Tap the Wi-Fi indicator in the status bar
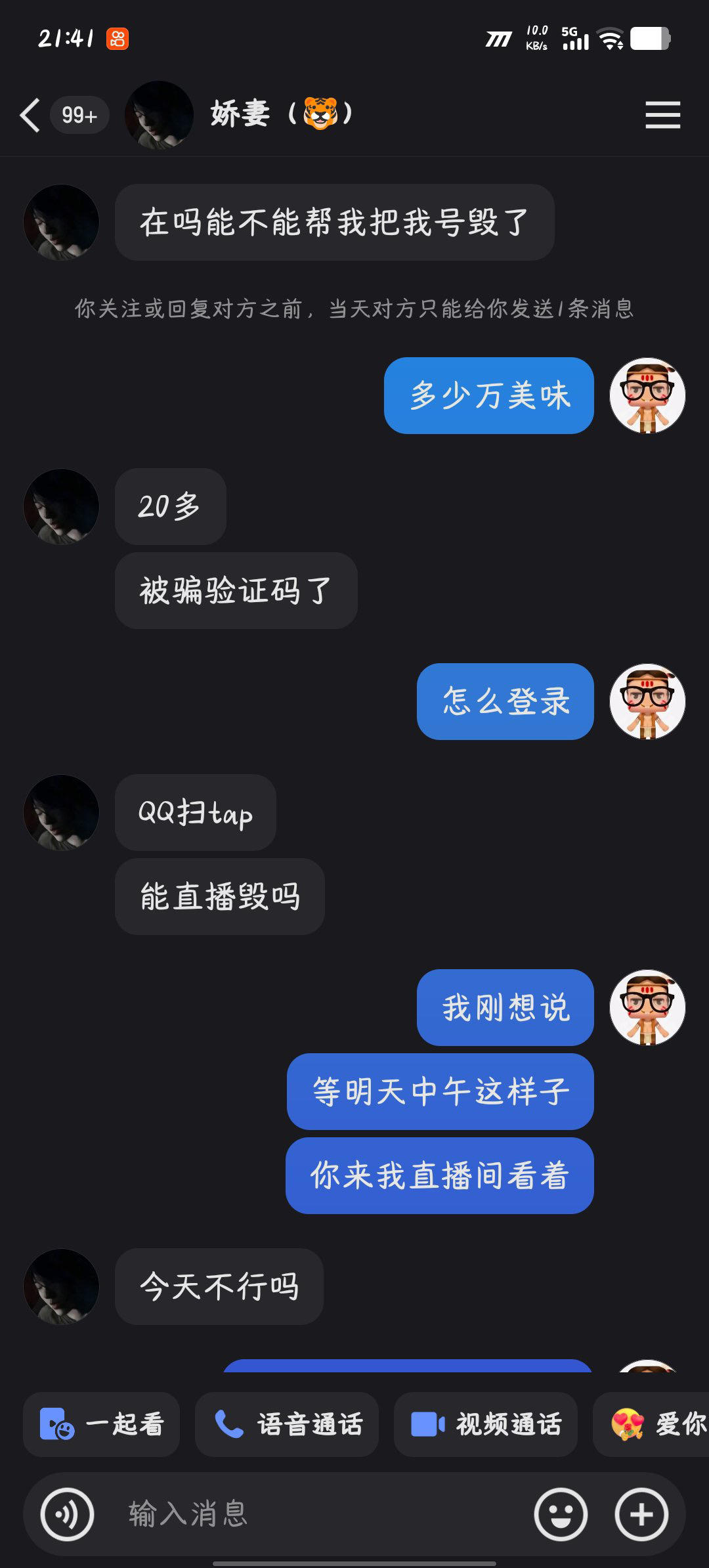Image resolution: width=709 pixels, height=1568 pixels. (x=612, y=39)
